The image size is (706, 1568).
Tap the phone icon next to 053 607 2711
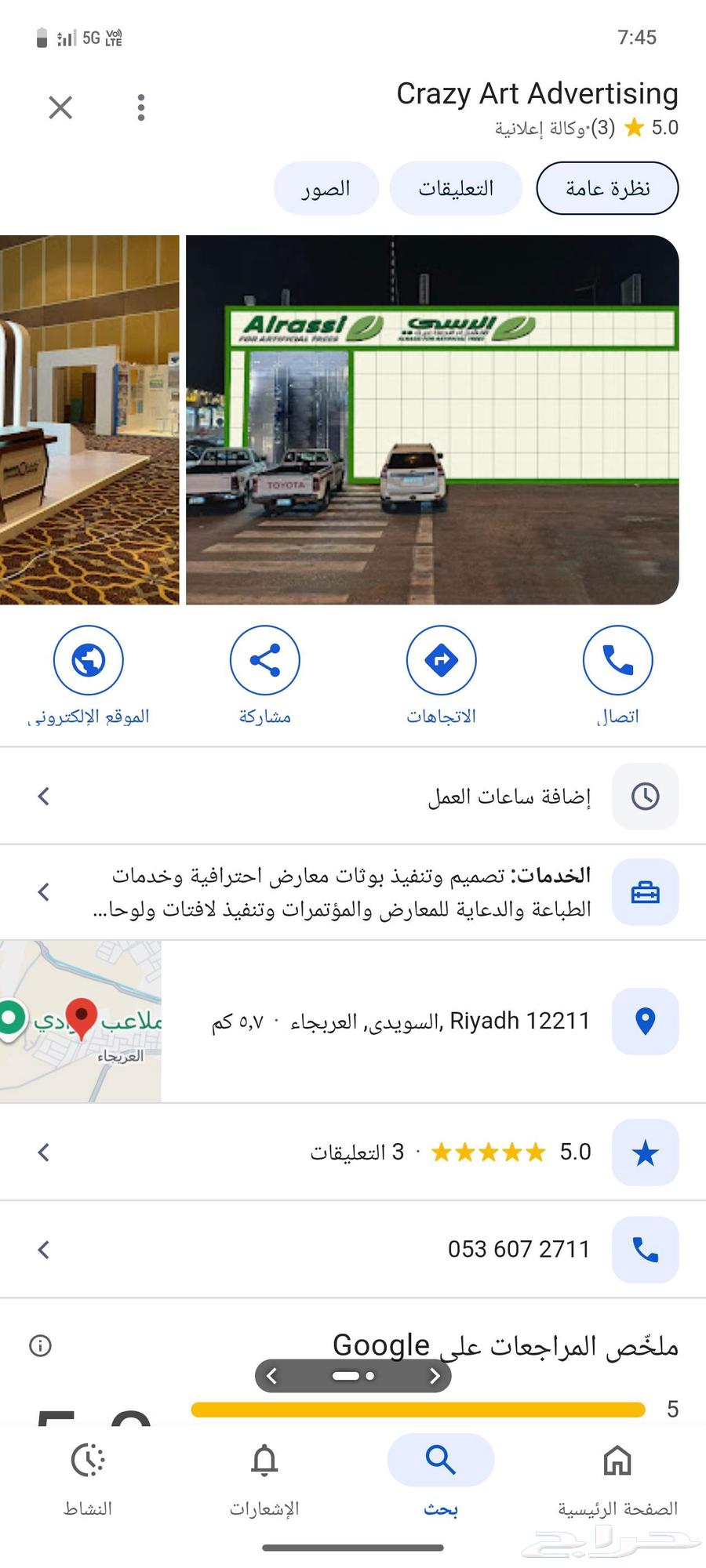[x=645, y=1250]
